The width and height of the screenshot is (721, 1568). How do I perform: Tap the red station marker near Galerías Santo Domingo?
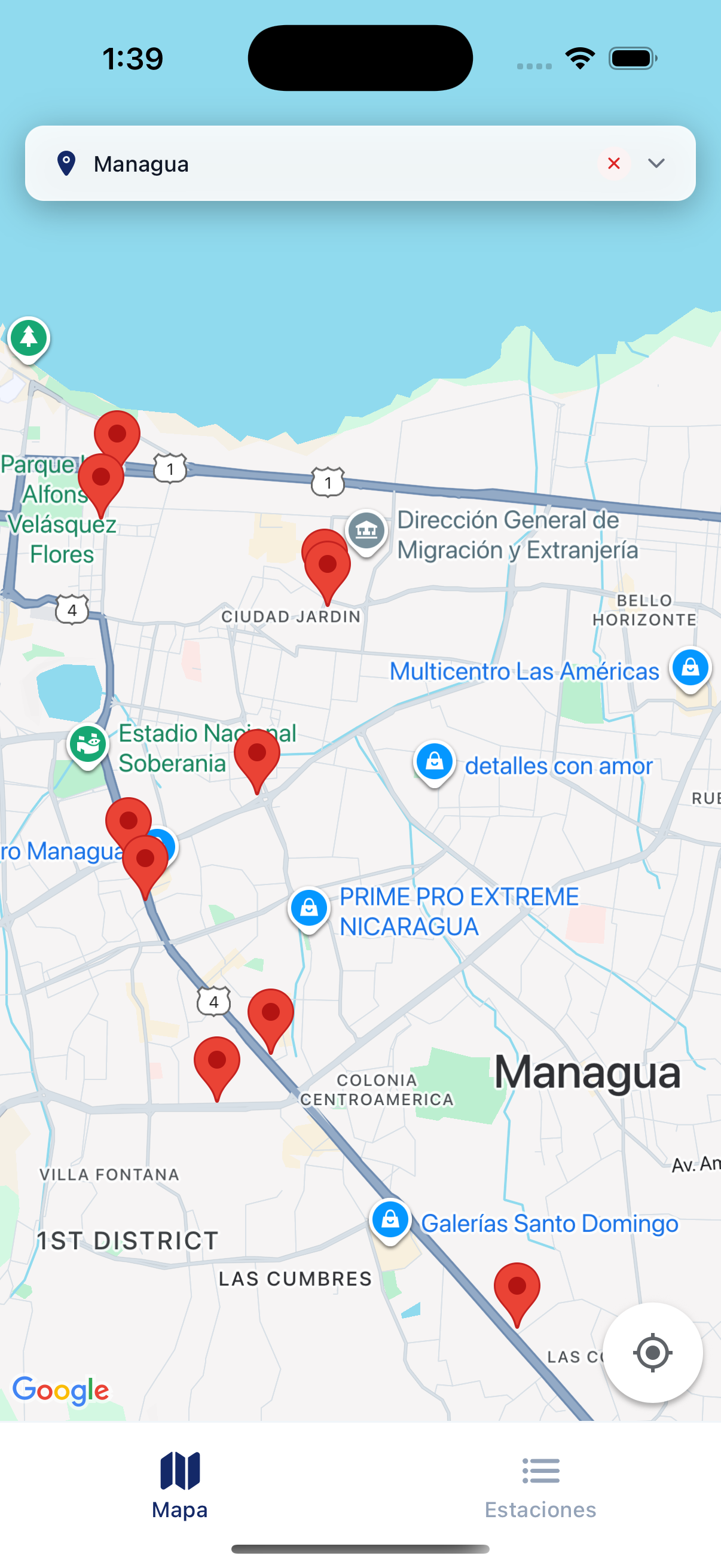coord(517,1287)
